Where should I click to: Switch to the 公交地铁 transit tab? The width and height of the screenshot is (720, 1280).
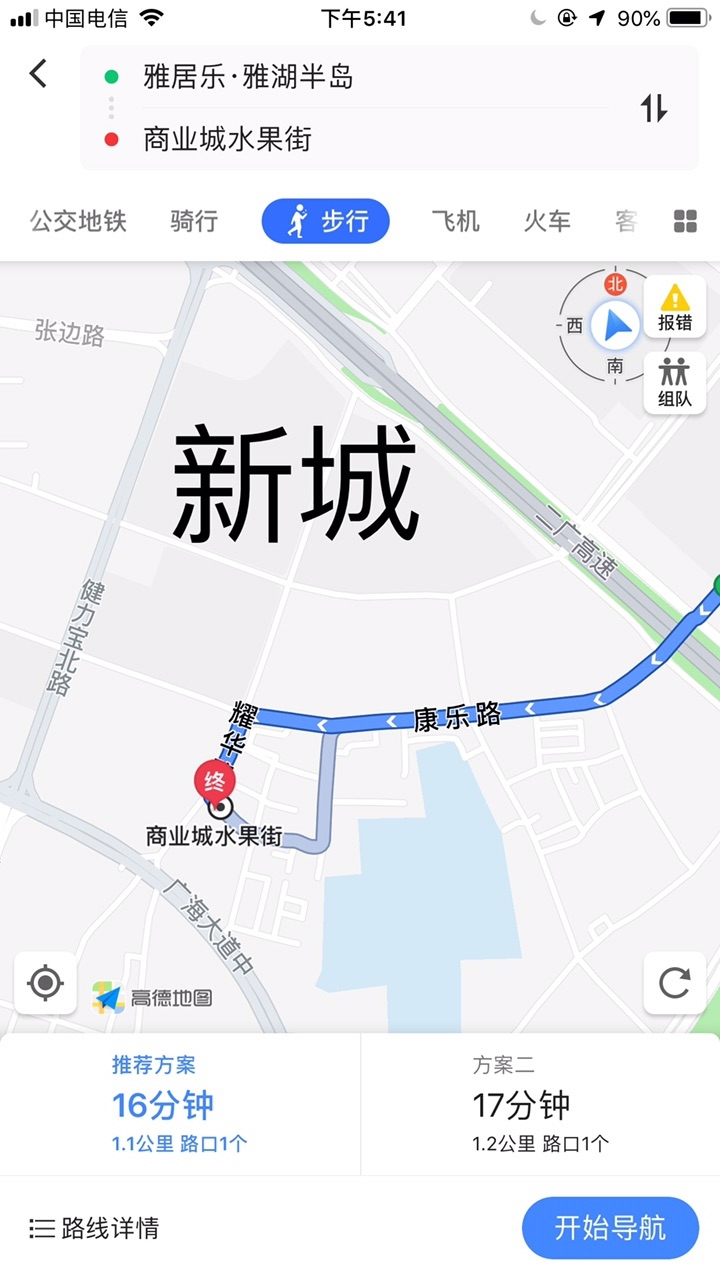tap(78, 221)
